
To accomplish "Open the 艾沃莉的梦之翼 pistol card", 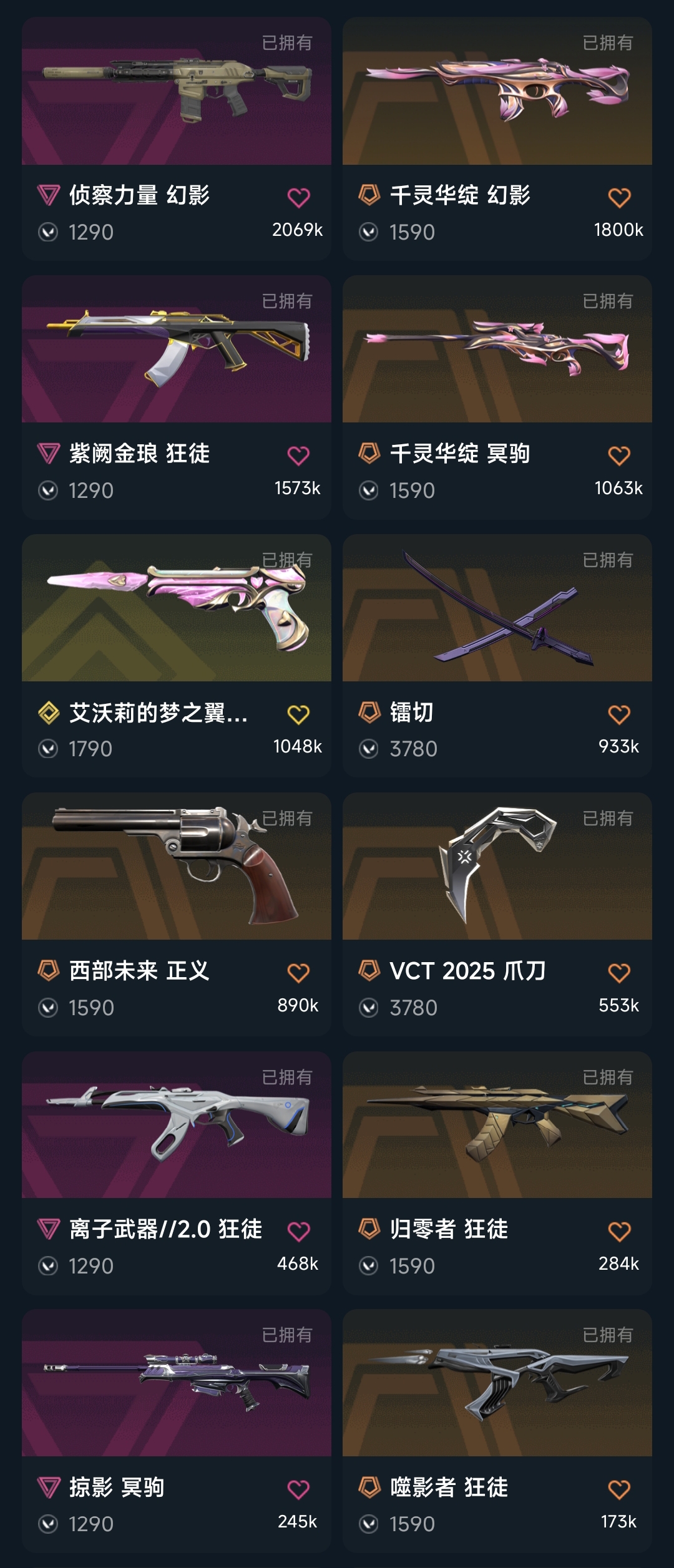I will pos(177,656).
